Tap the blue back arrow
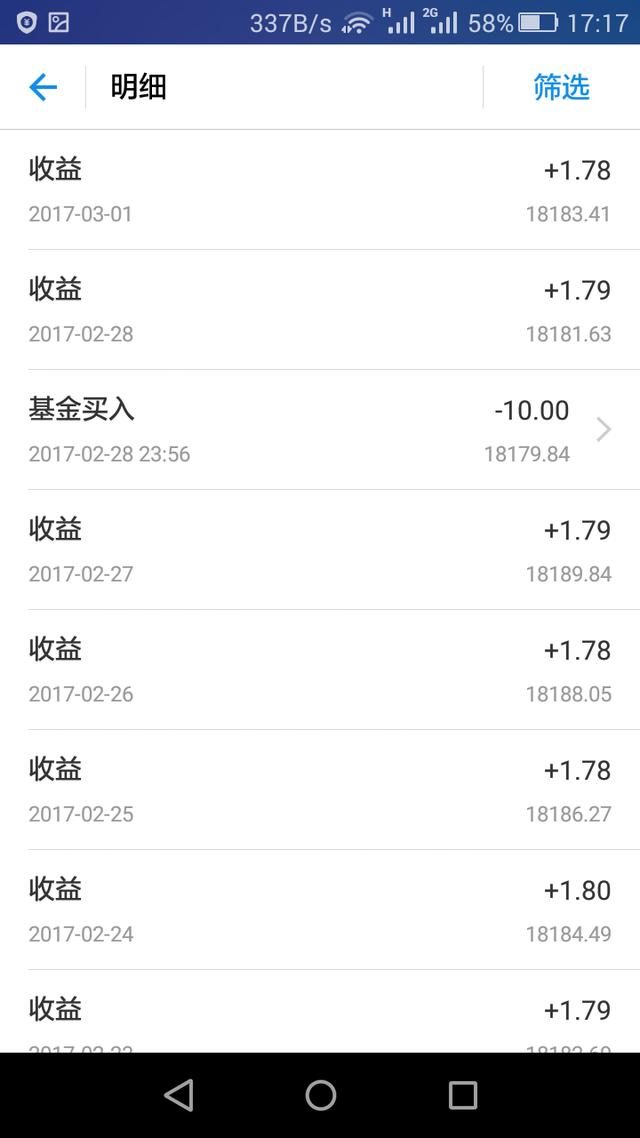Viewport: 640px width, 1138px height. (43, 88)
